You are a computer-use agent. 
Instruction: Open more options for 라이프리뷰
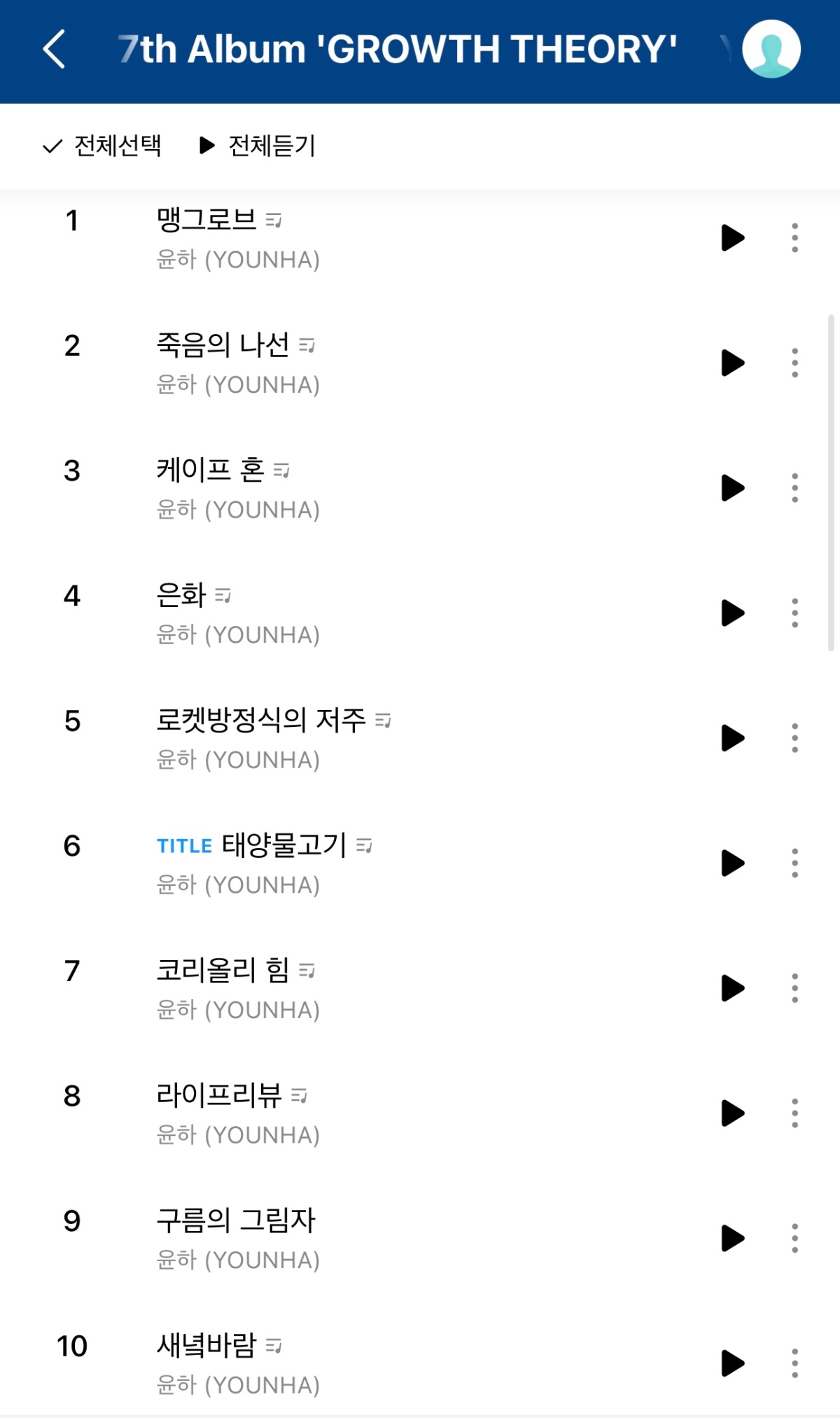coord(794,1113)
